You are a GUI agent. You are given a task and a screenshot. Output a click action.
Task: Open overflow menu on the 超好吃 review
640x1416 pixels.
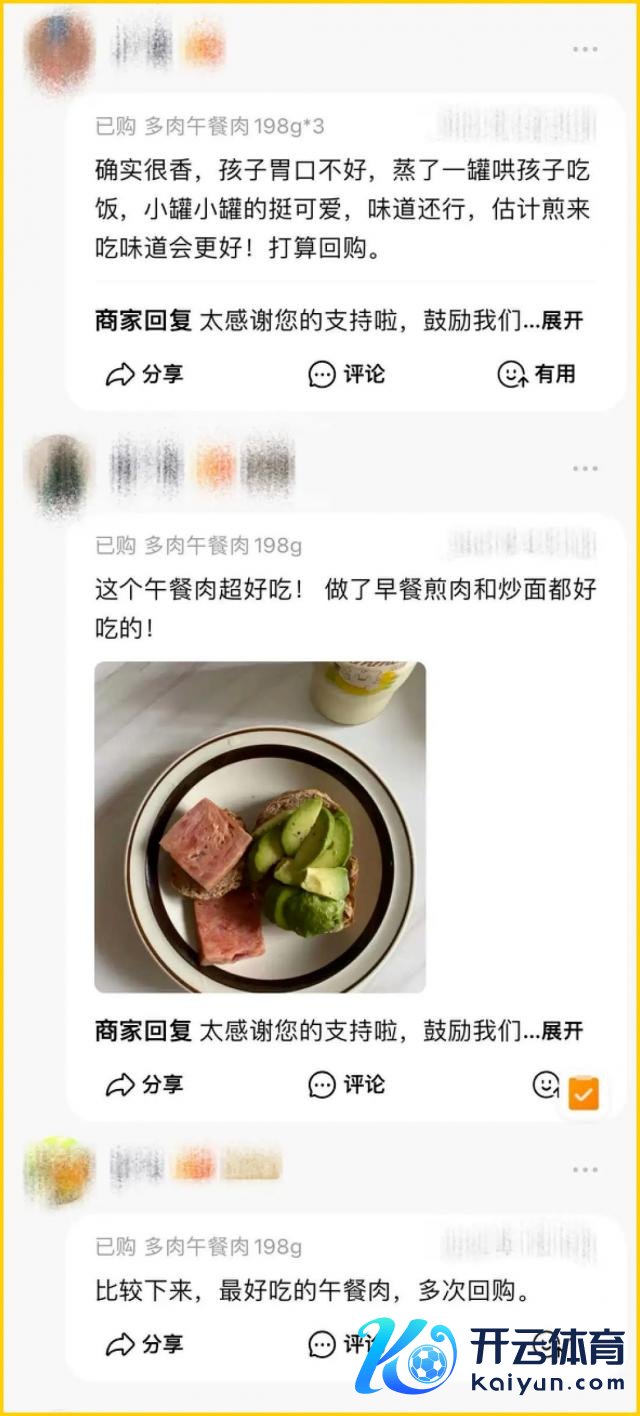point(585,468)
